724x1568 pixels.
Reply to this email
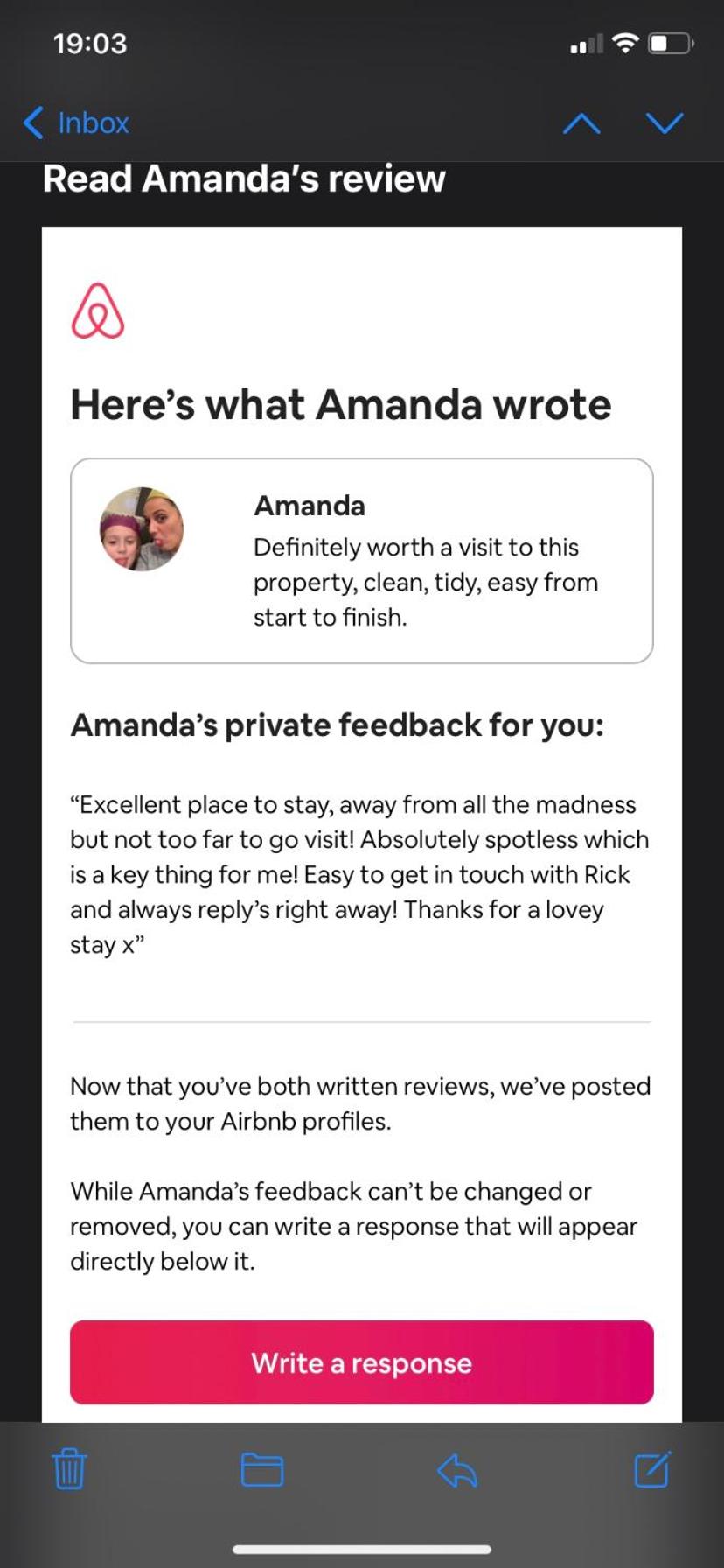tap(457, 1470)
